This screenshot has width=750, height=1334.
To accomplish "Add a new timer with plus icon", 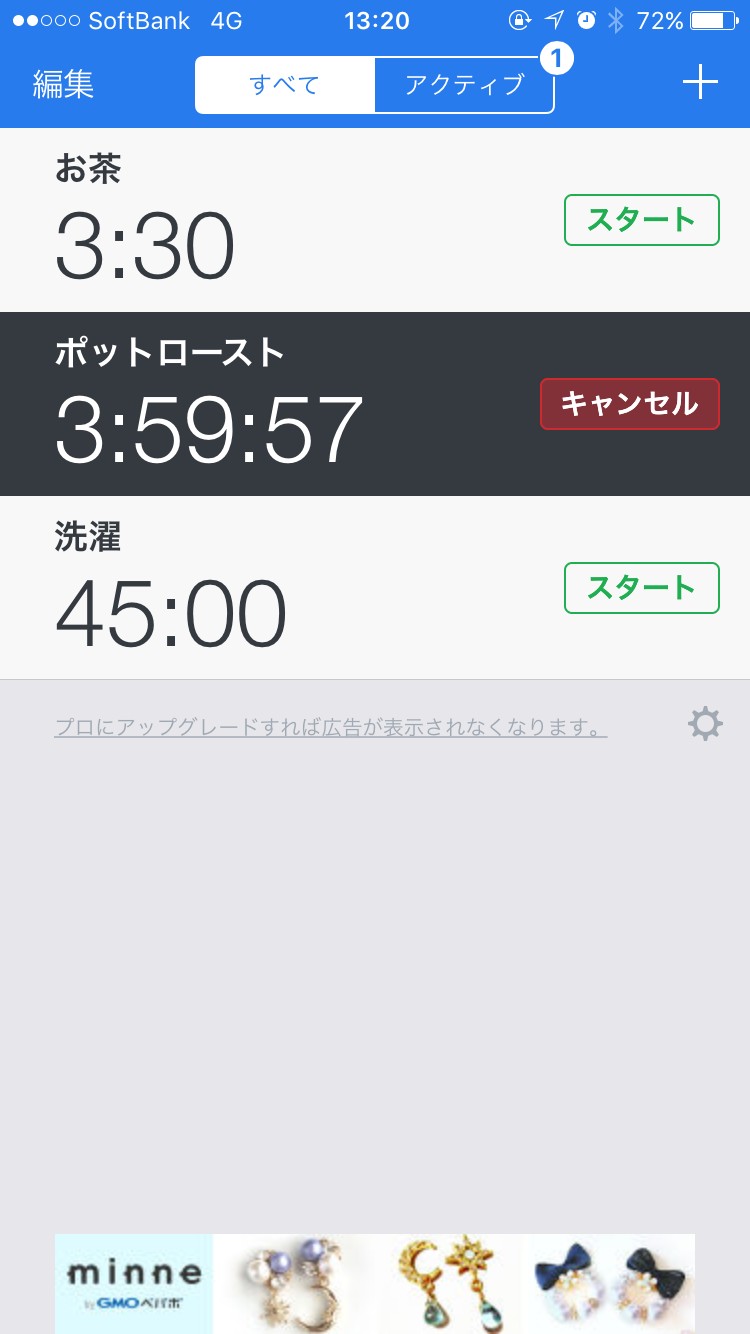I will pos(700,82).
